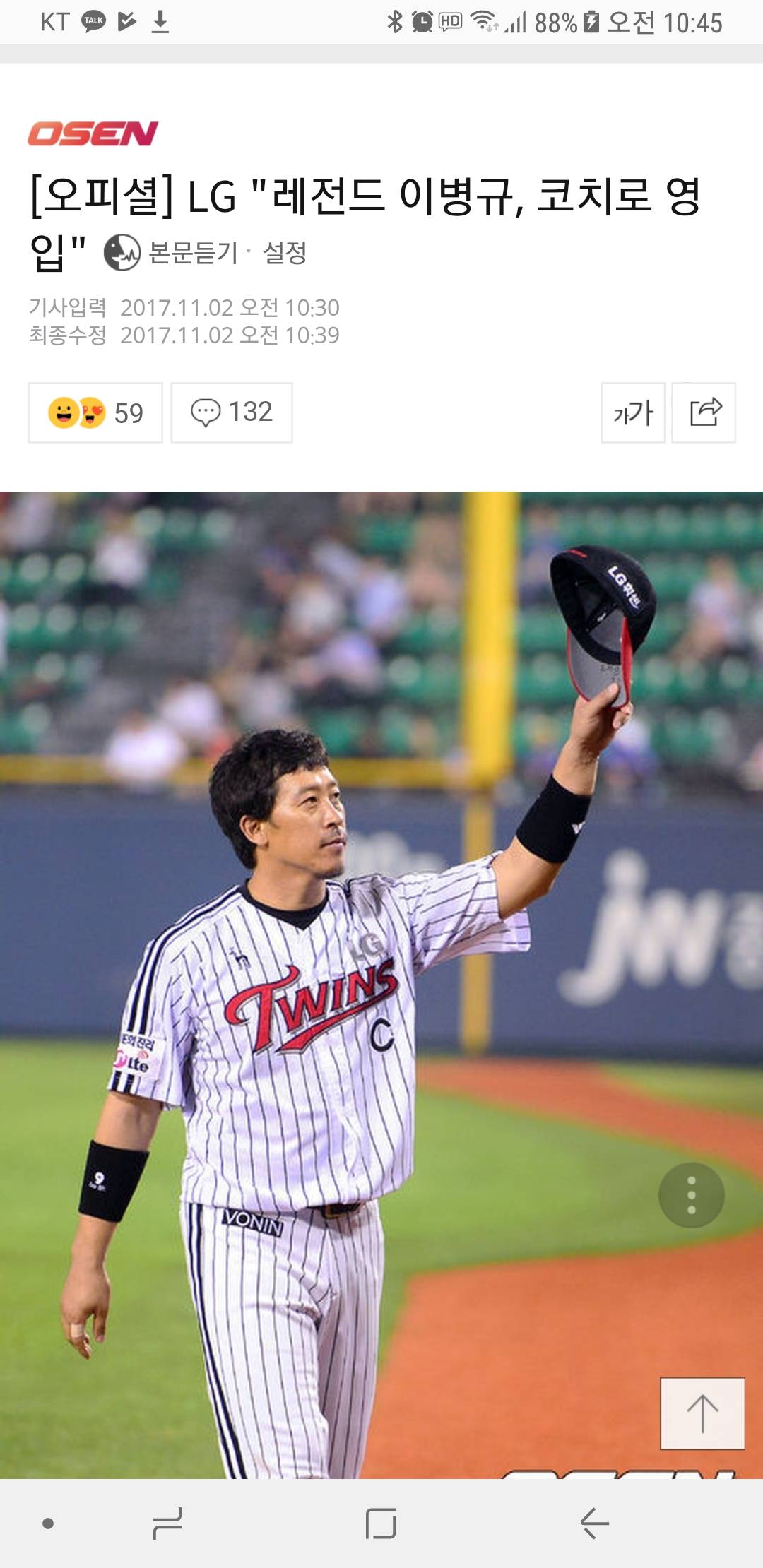Screen dimensions: 763x1568
Task: Jump to top with the up arrow button
Action: pyautogui.click(x=702, y=1413)
